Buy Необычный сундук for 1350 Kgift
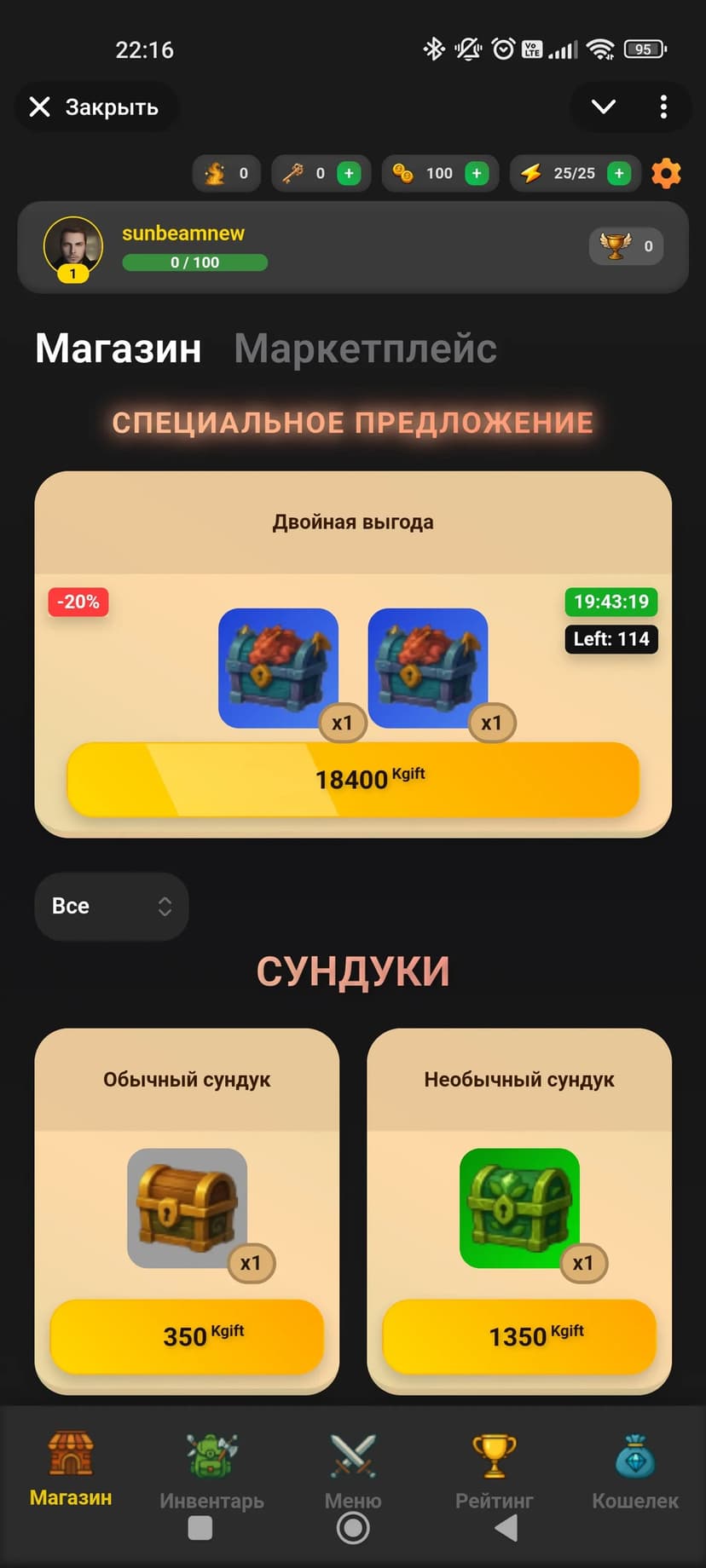706x1568 pixels. (x=519, y=1335)
